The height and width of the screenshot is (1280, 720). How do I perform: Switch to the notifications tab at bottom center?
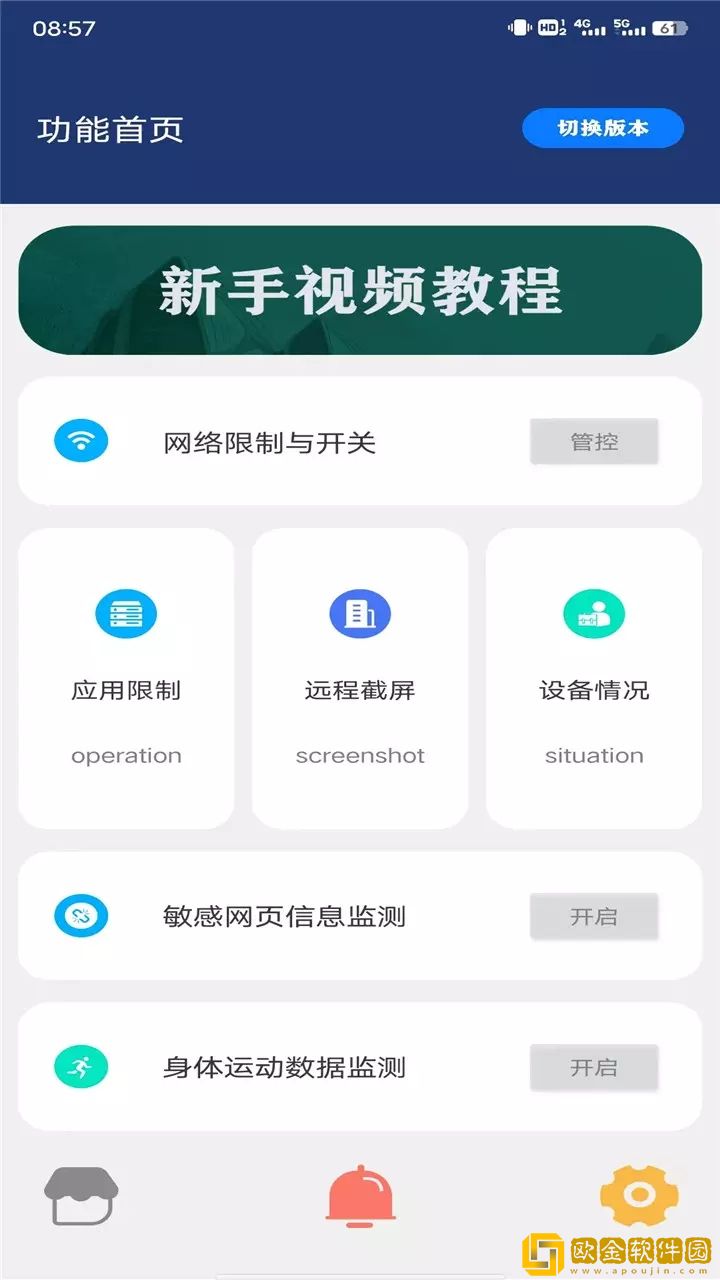(360, 1196)
